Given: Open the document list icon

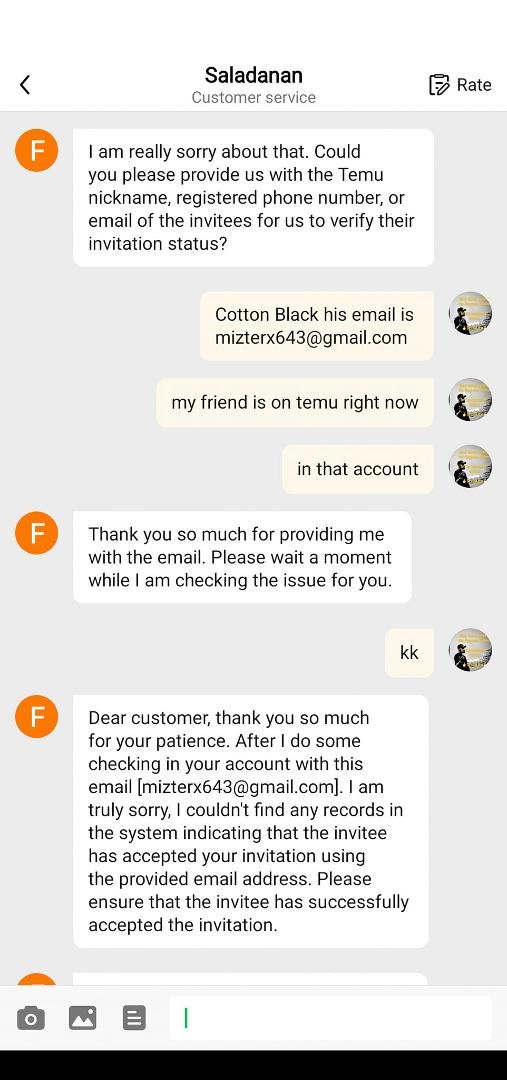Looking at the screenshot, I should [x=134, y=1017].
